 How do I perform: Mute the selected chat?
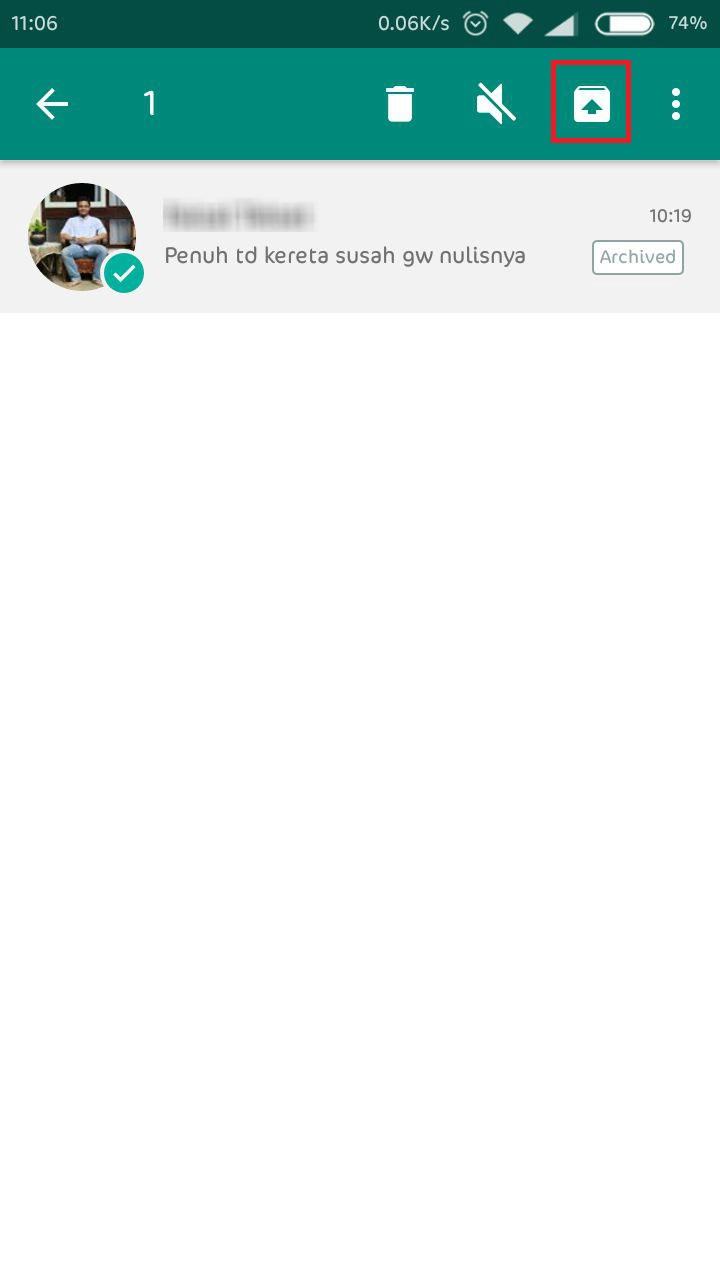(x=496, y=104)
